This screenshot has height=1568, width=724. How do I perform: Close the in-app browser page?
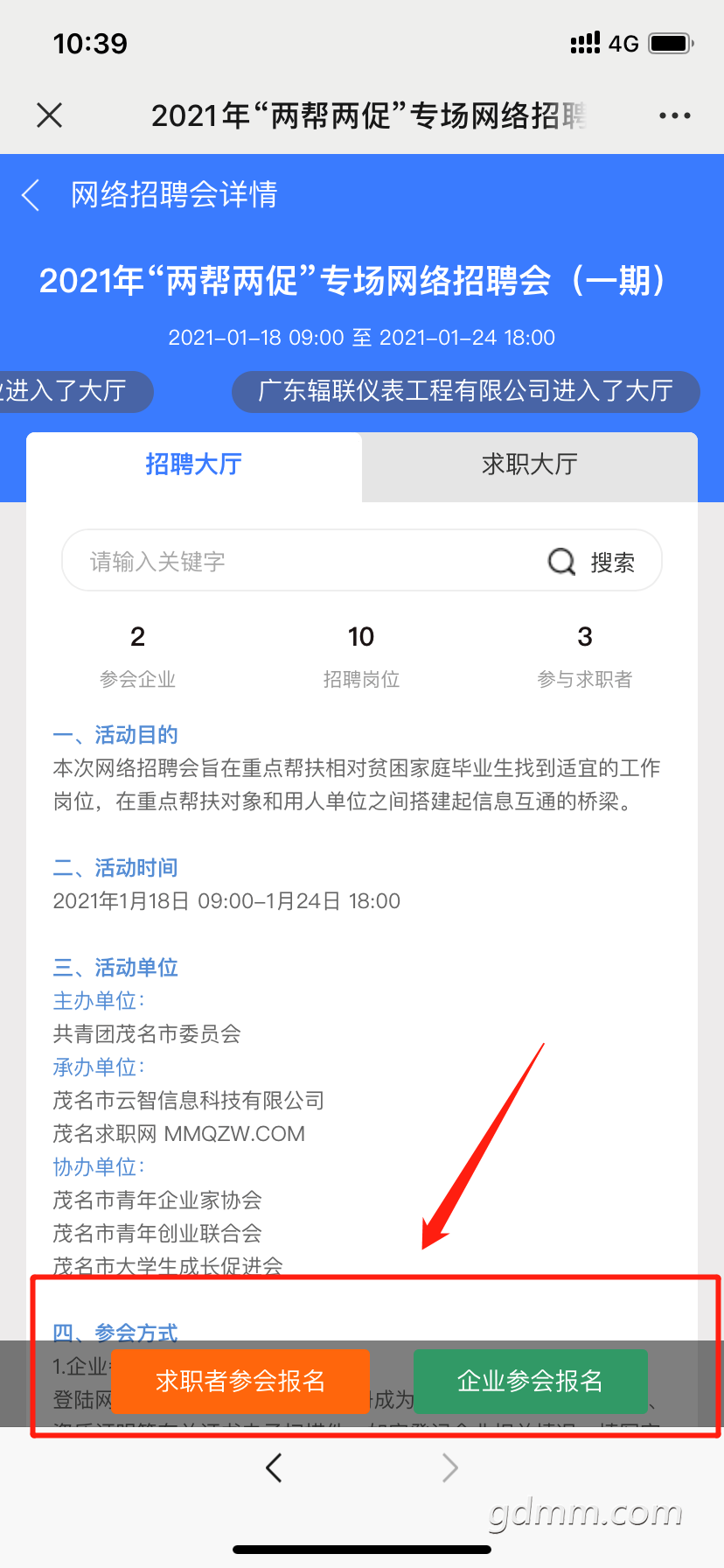coord(50,115)
